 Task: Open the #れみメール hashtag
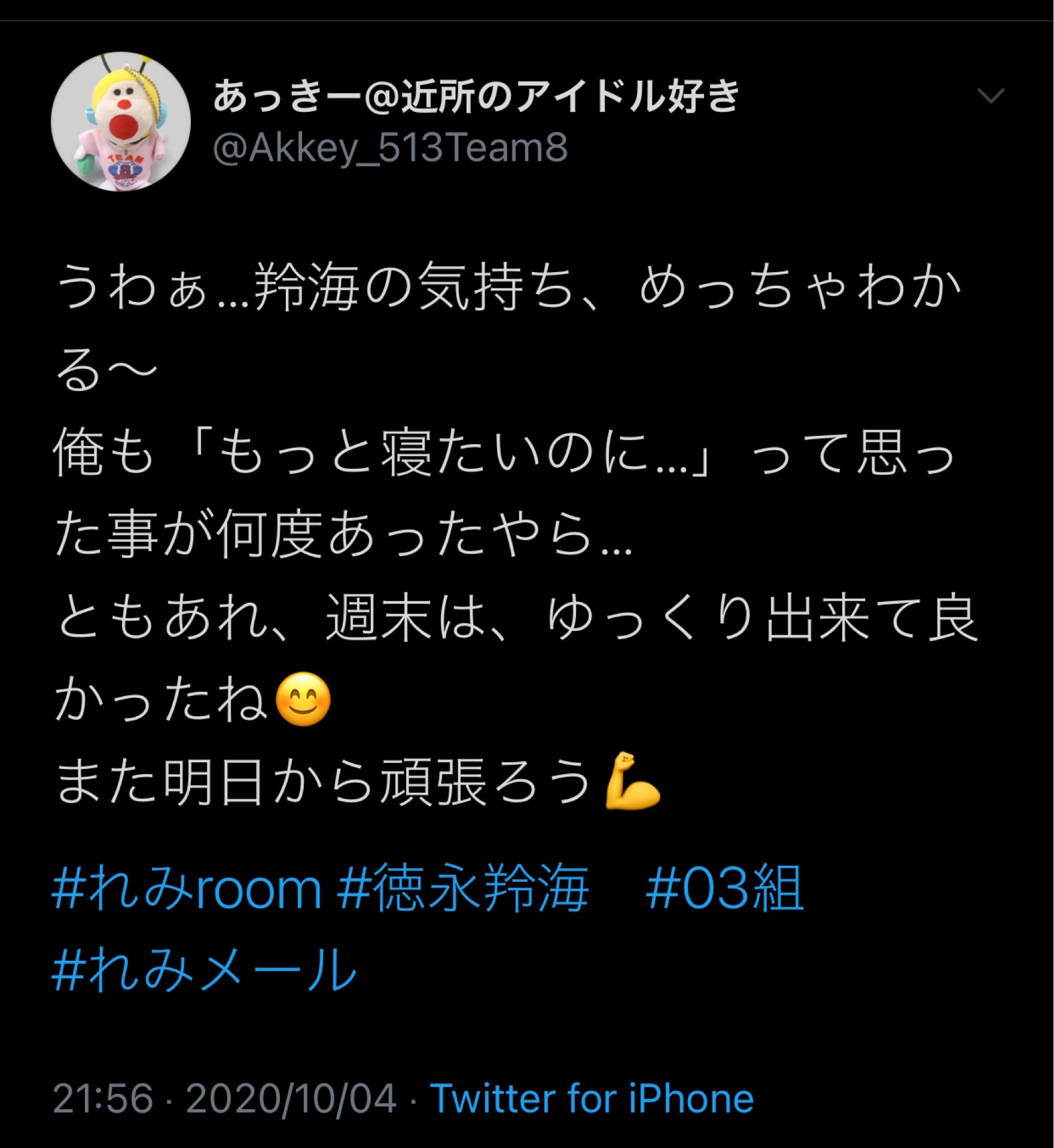pos(205,970)
